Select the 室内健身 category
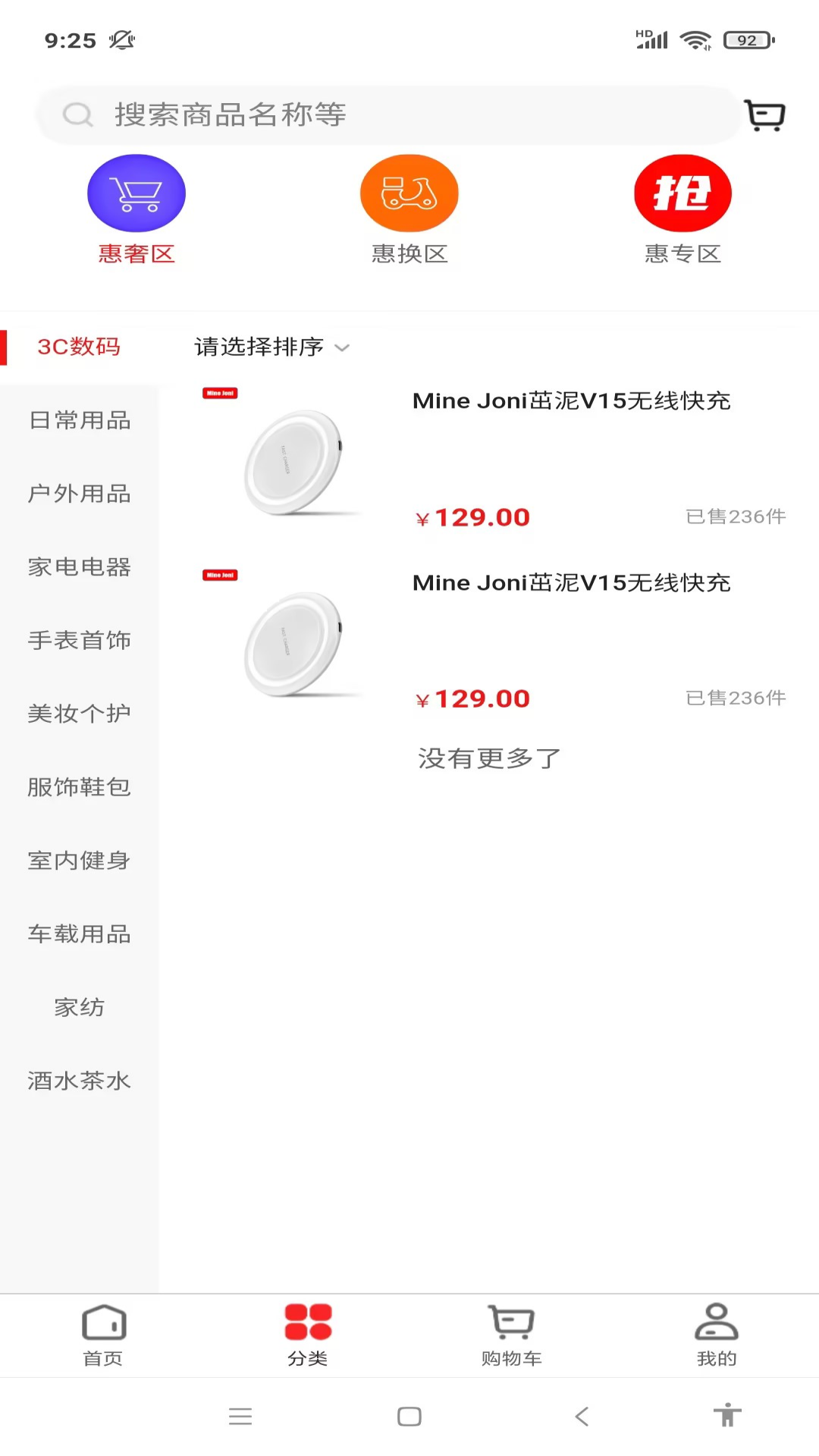Image resolution: width=819 pixels, height=1456 pixels. pos(80,861)
